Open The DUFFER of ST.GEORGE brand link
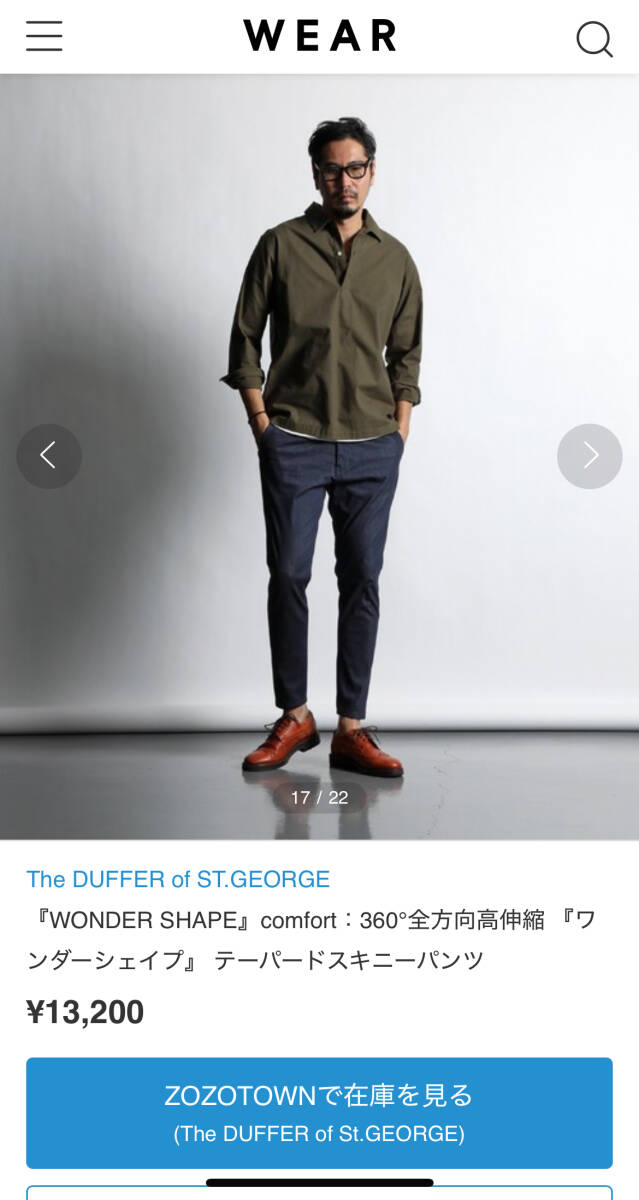The width and height of the screenshot is (639, 1200). click(178, 879)
